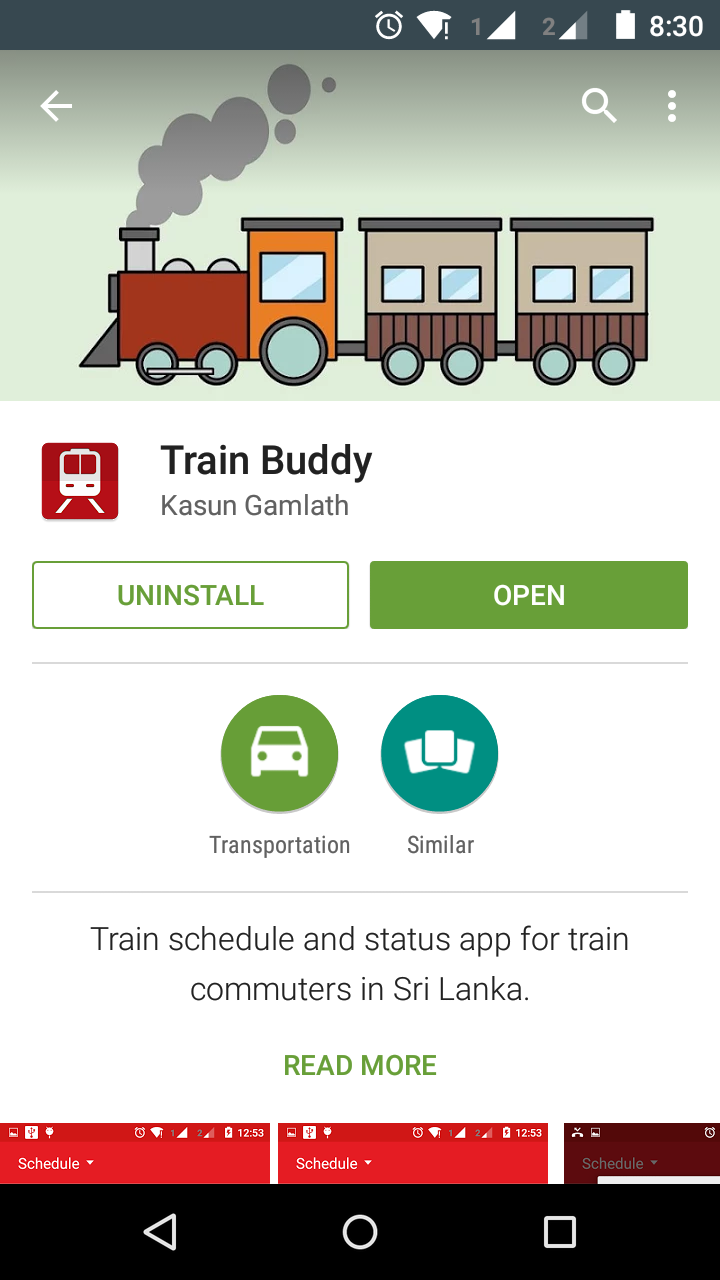
Task: Go back using the top arrow
Action: click(56, 106)
